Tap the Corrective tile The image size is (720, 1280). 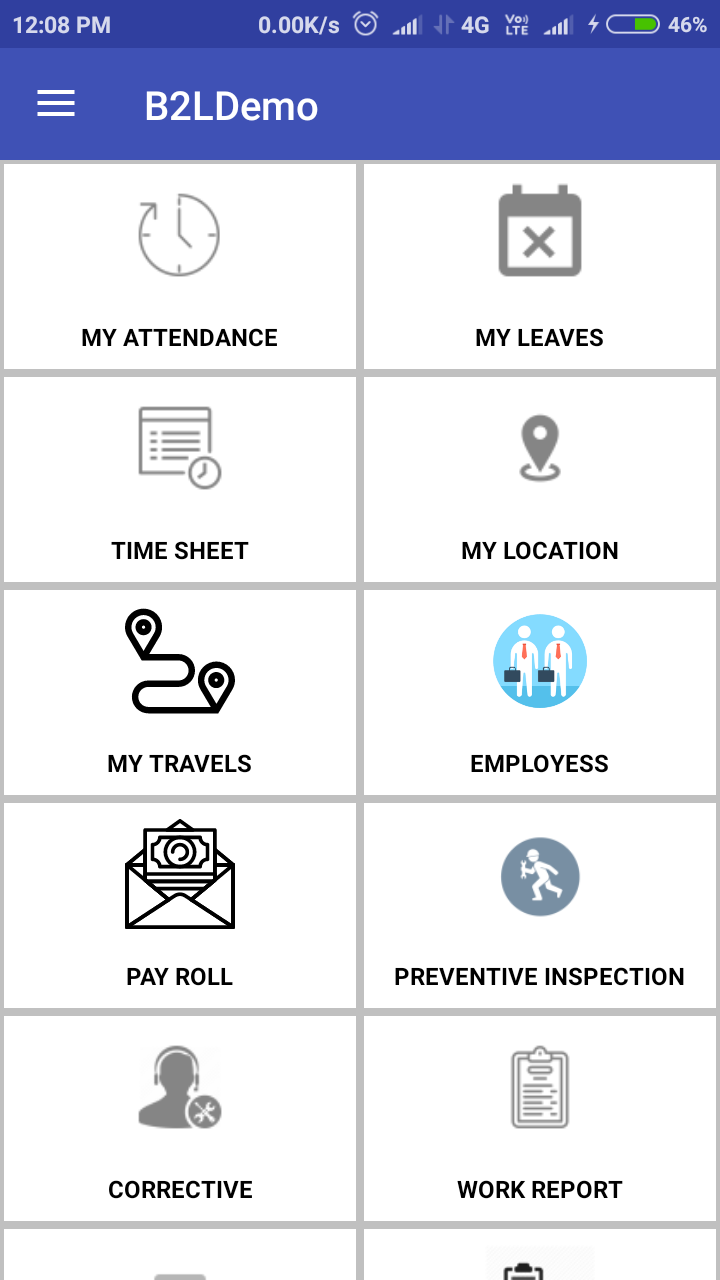click(180, 1119)
